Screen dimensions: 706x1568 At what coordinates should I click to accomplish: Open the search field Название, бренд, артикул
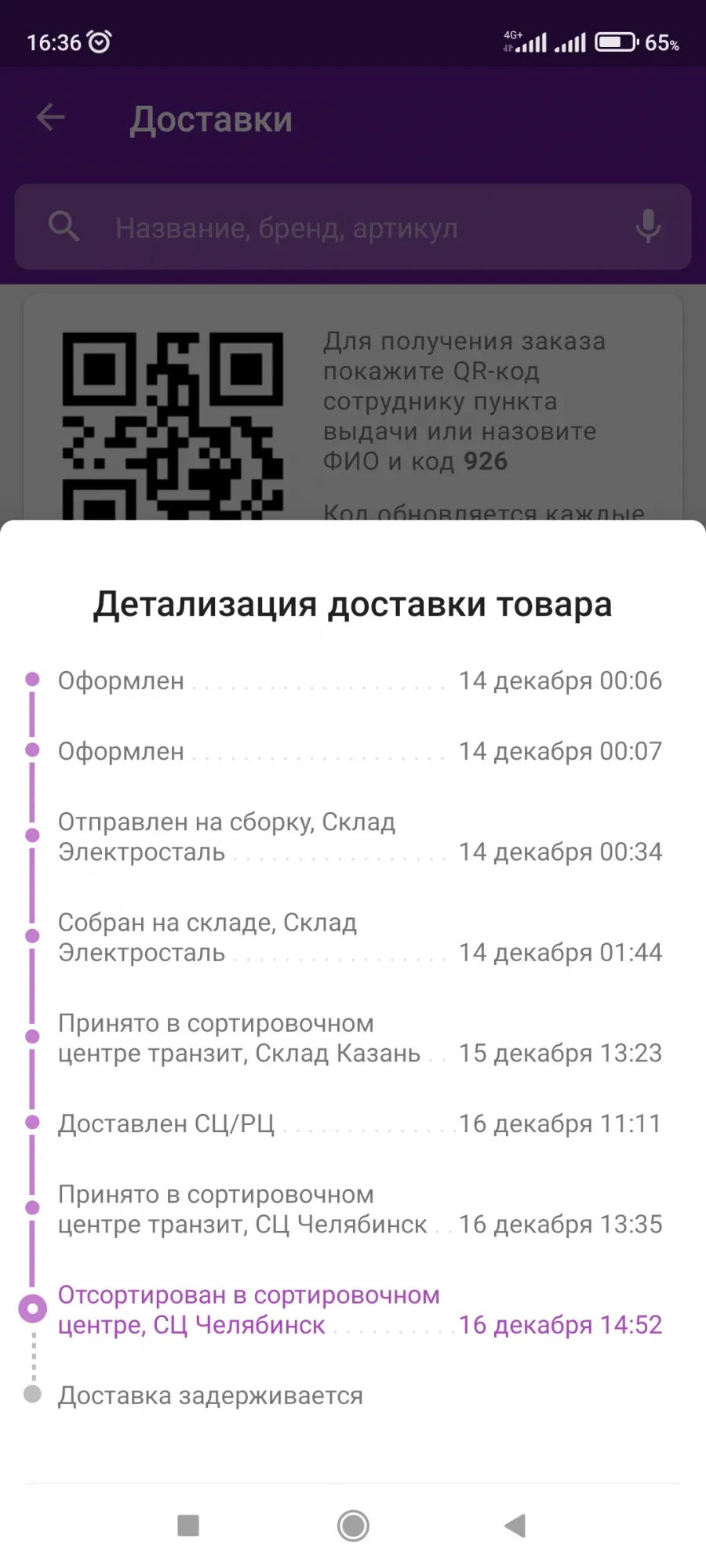tap(352, 227)
